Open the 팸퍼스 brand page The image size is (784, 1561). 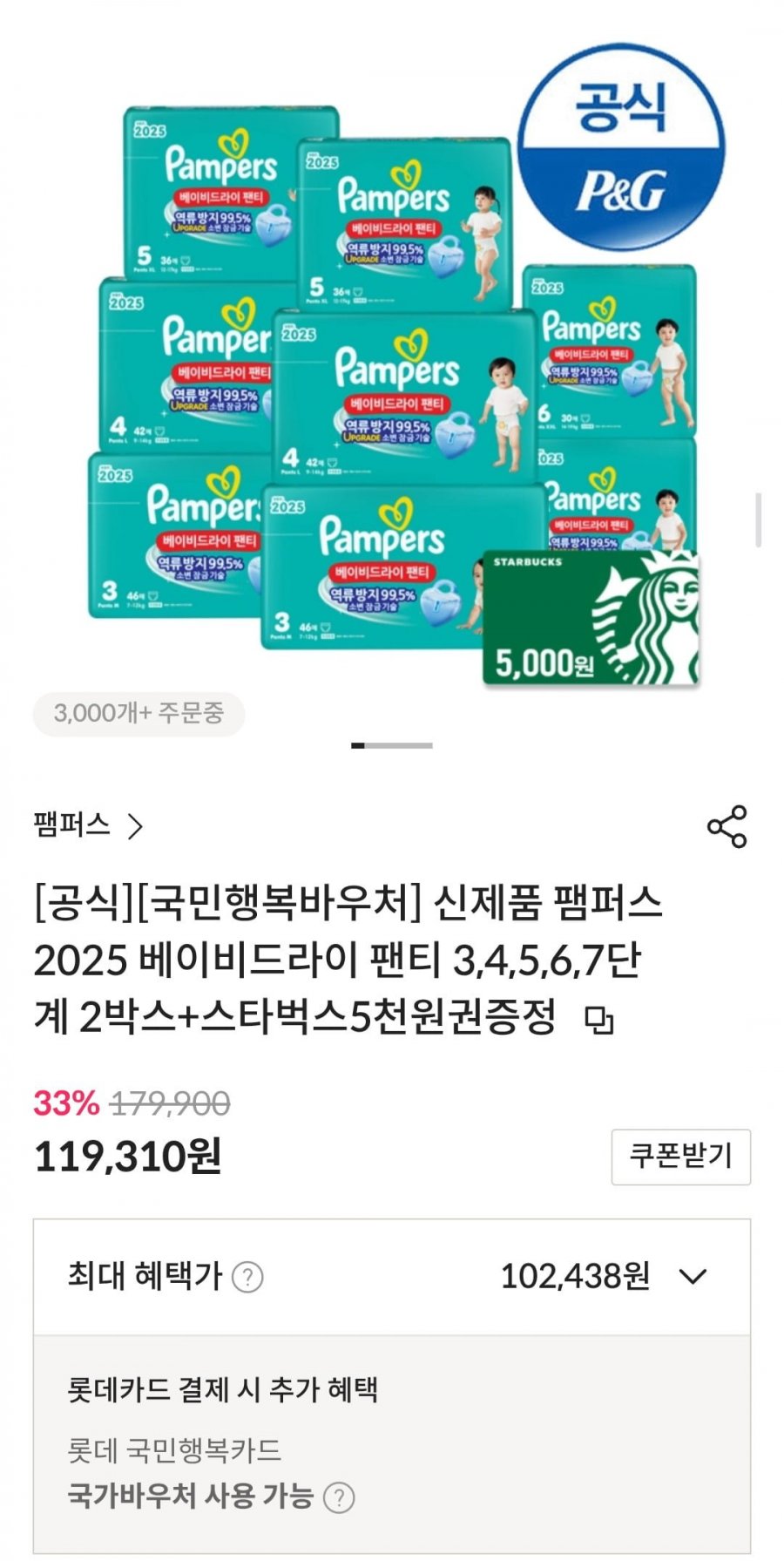pyautogui.click(x=88, y=825)
